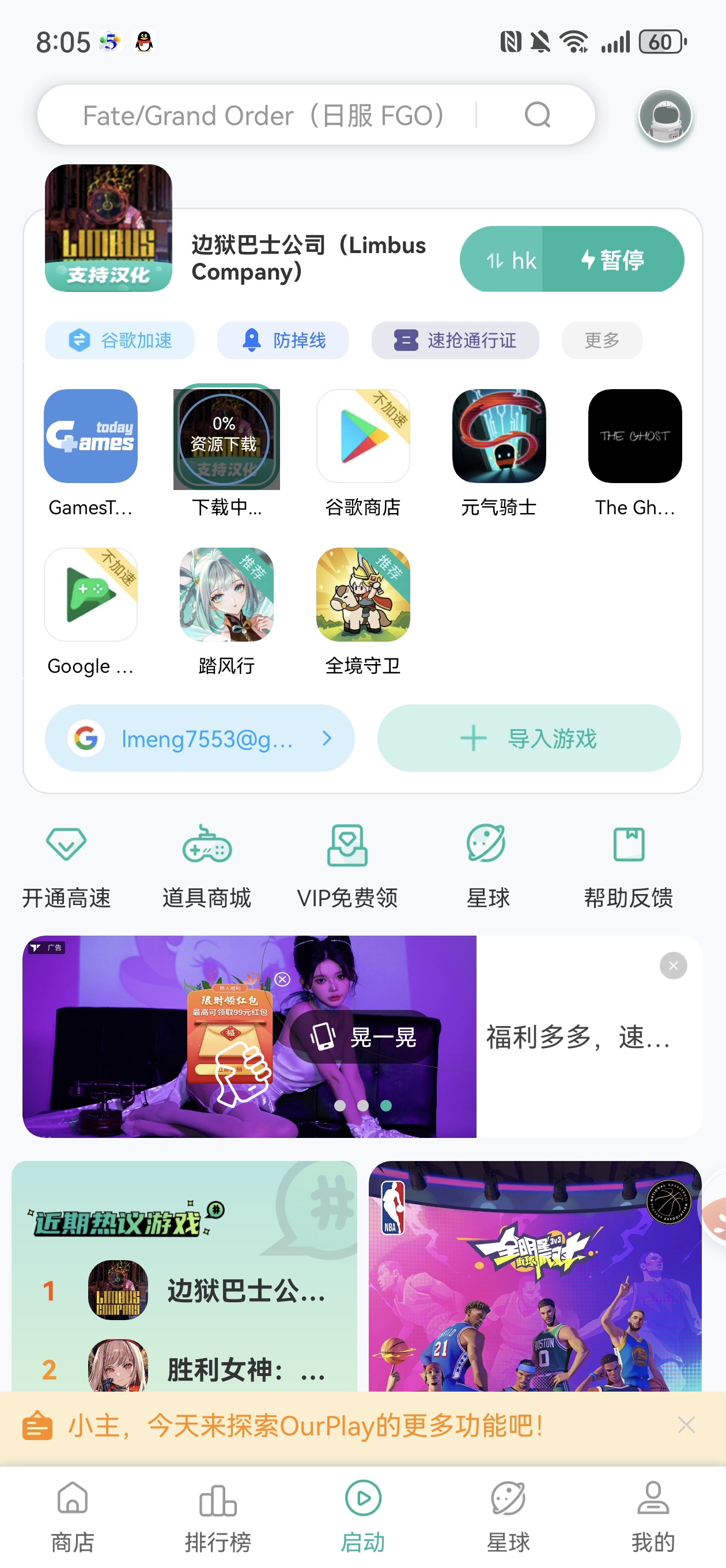The image size is (726, 1568).
Task: Switch to the 排行榜 tab
Action: tap(218, 1517)
